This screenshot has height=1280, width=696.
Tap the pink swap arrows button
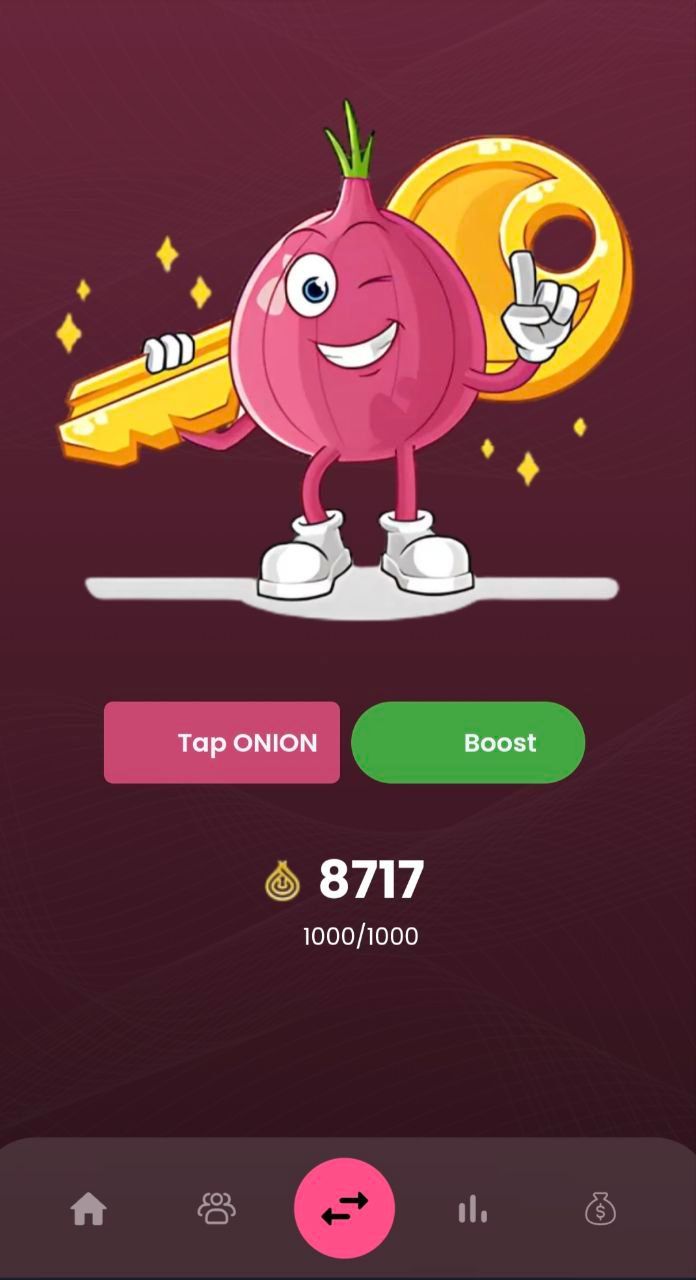(344, 1209)
